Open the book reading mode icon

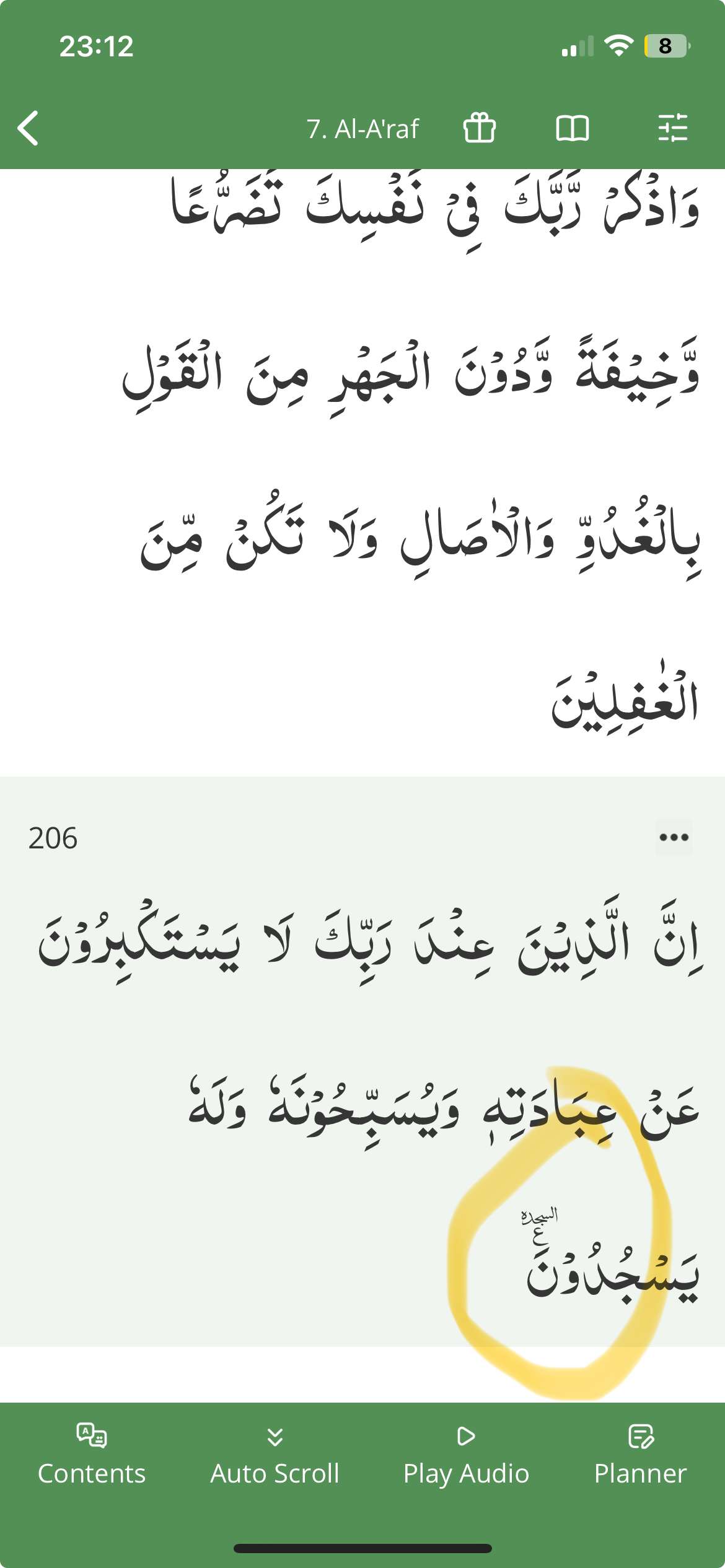click(572, 128)
